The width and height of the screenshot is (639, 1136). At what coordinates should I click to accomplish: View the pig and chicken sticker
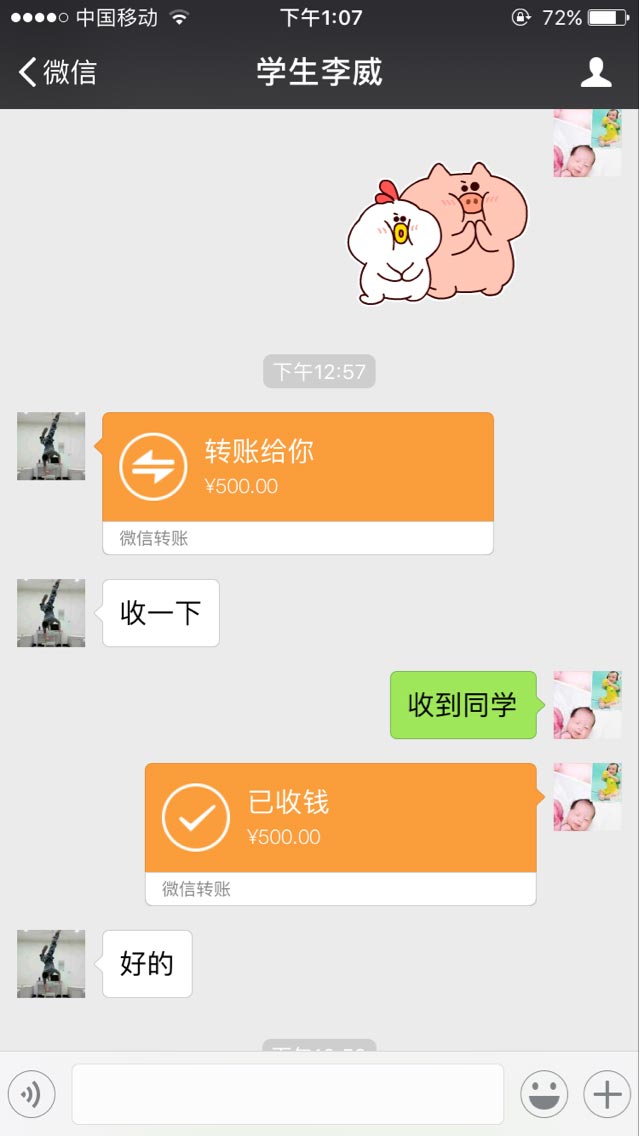(x=436, y=233)
